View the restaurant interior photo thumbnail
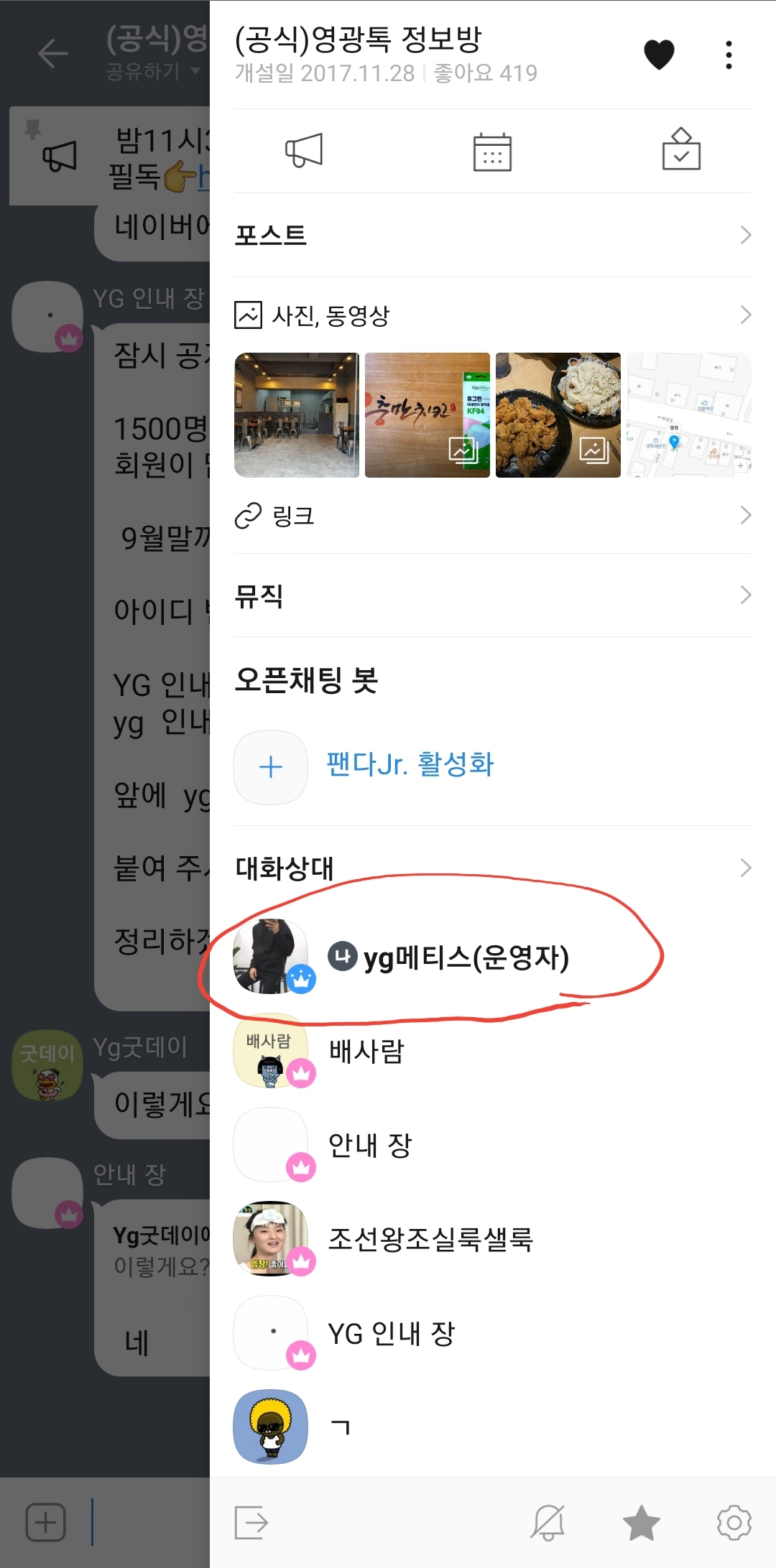Image resolution: width=776 pixels, height=1568 pixels. (x=297, y=415)
